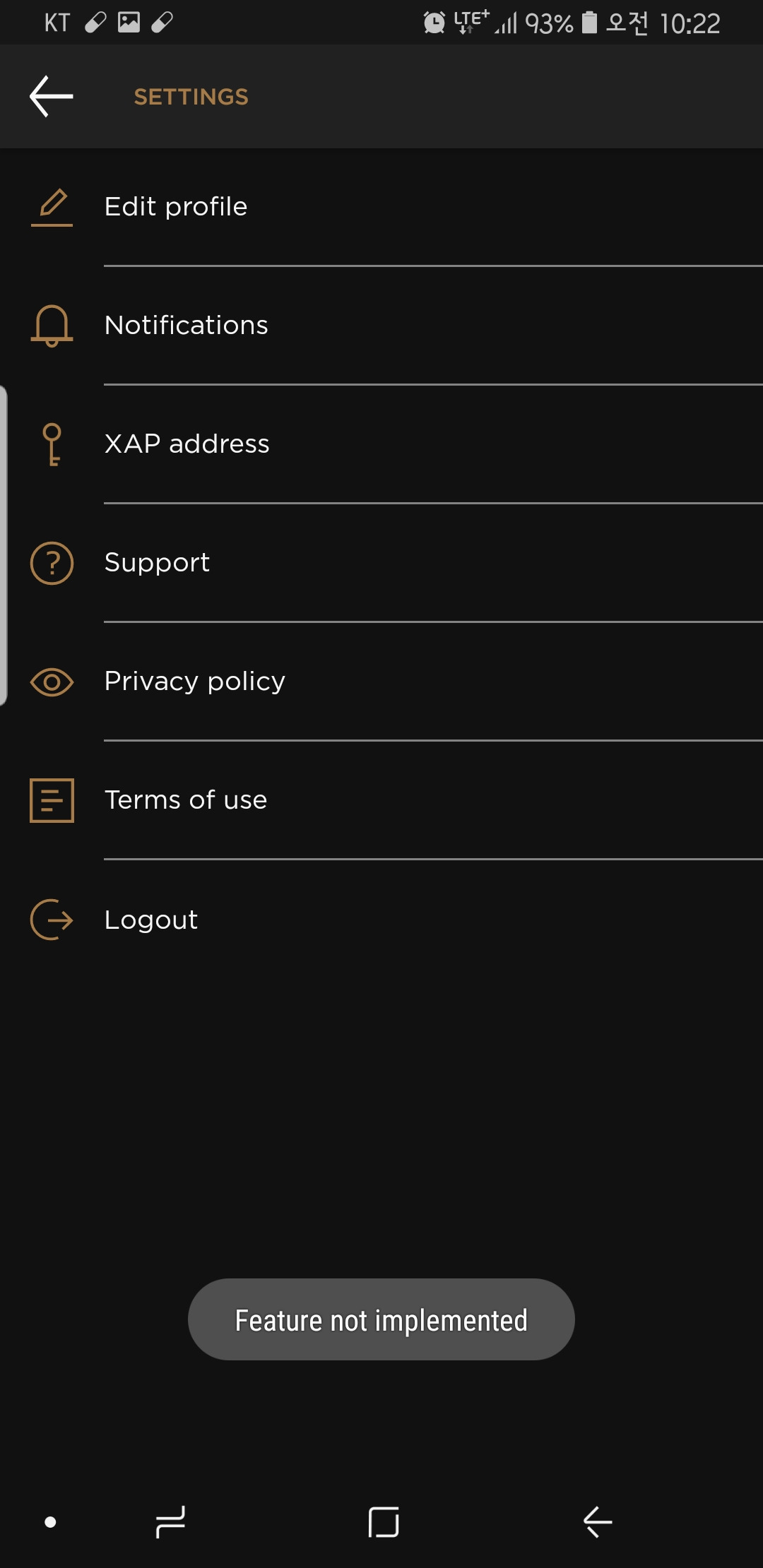
Task: Select the XAP address menu entry
Action: click(x=187, y=444)
